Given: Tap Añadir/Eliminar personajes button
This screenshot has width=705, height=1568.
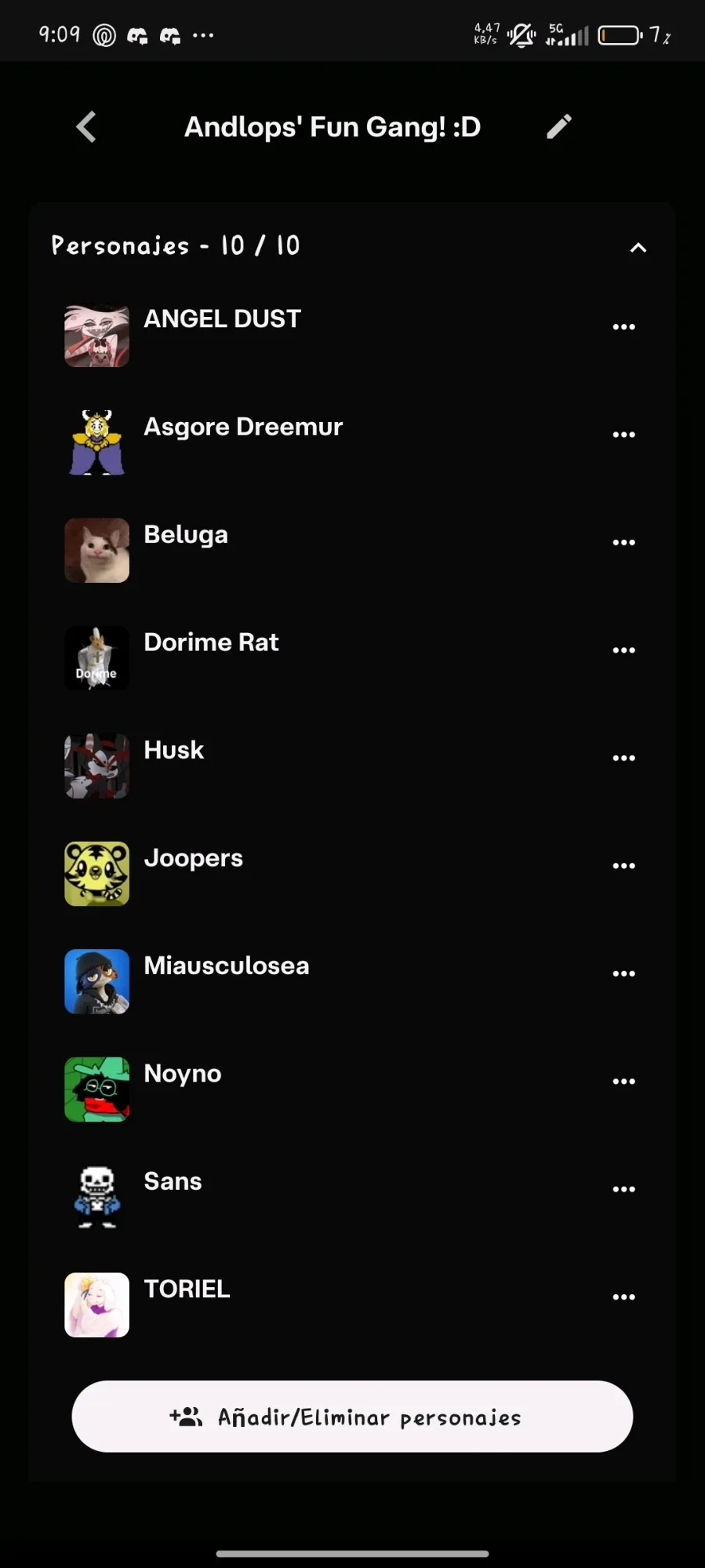Looking at the screenshot, I should tap(352, 1417).
